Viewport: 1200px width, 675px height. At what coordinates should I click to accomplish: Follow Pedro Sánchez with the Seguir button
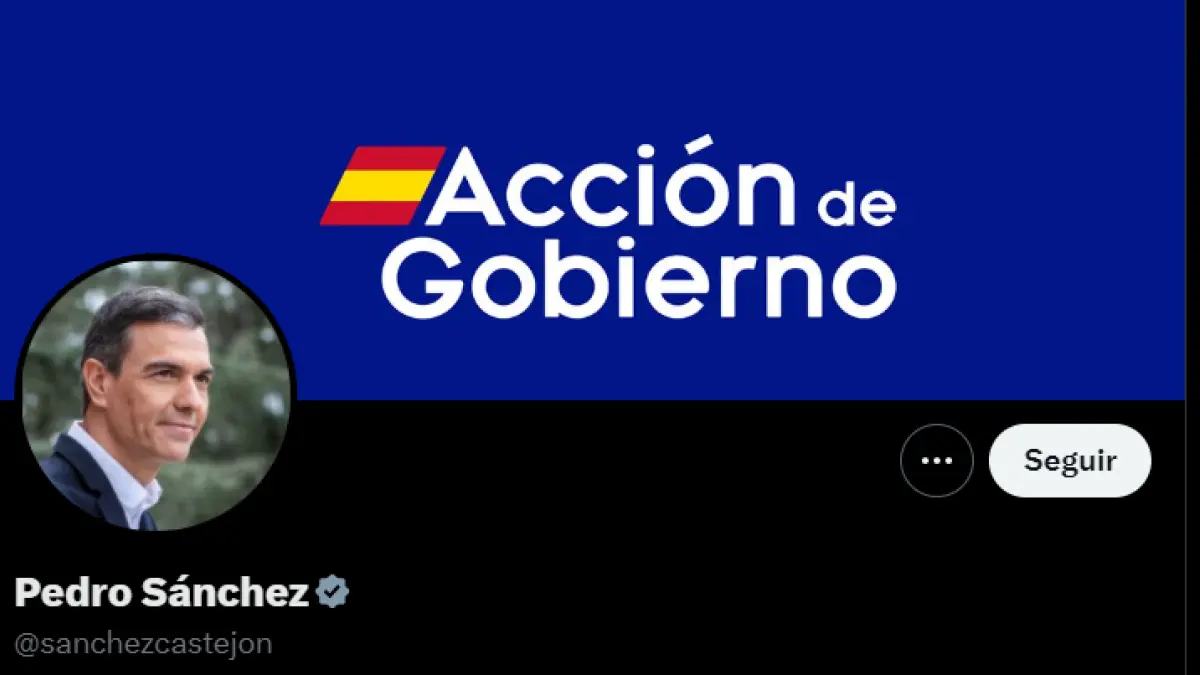[1069, 461]
